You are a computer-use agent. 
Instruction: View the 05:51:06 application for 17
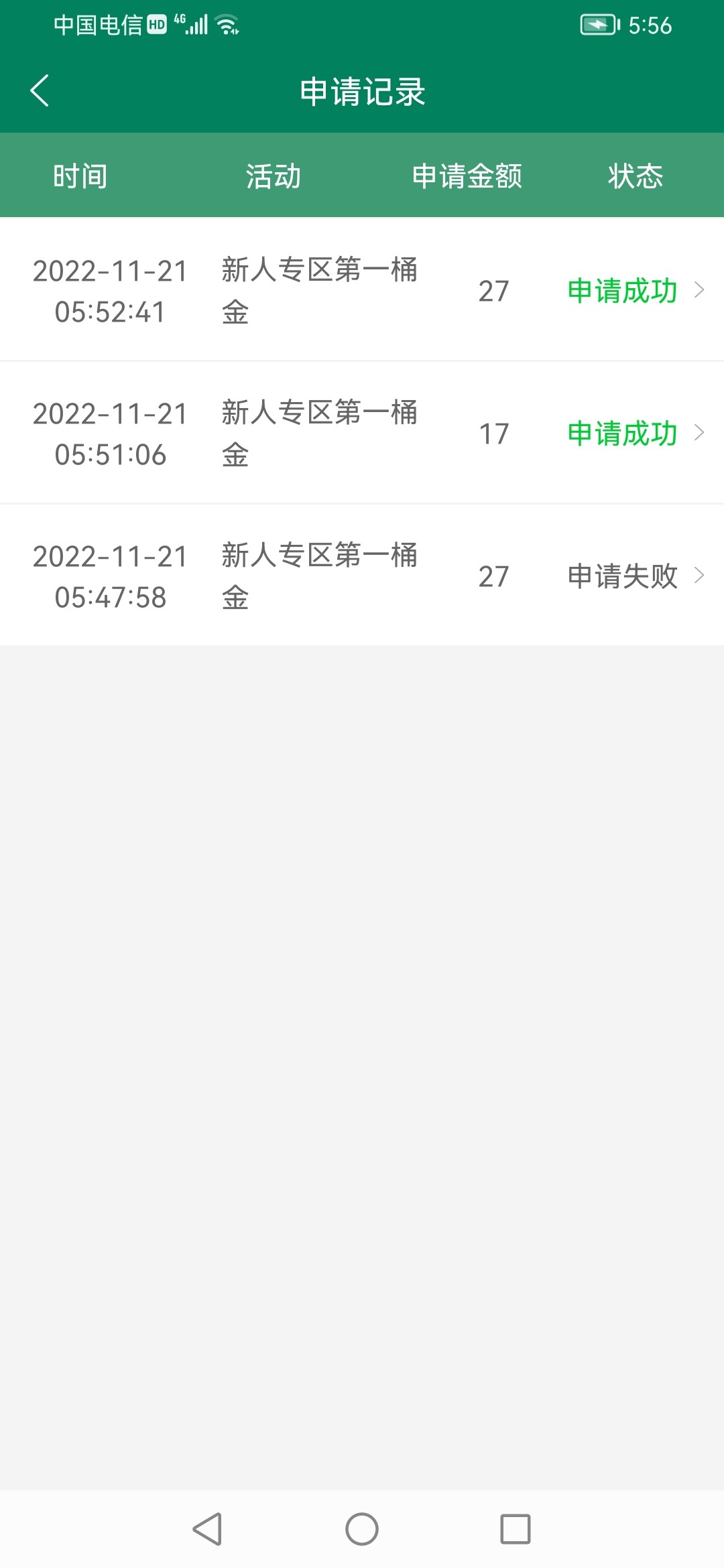362,433
